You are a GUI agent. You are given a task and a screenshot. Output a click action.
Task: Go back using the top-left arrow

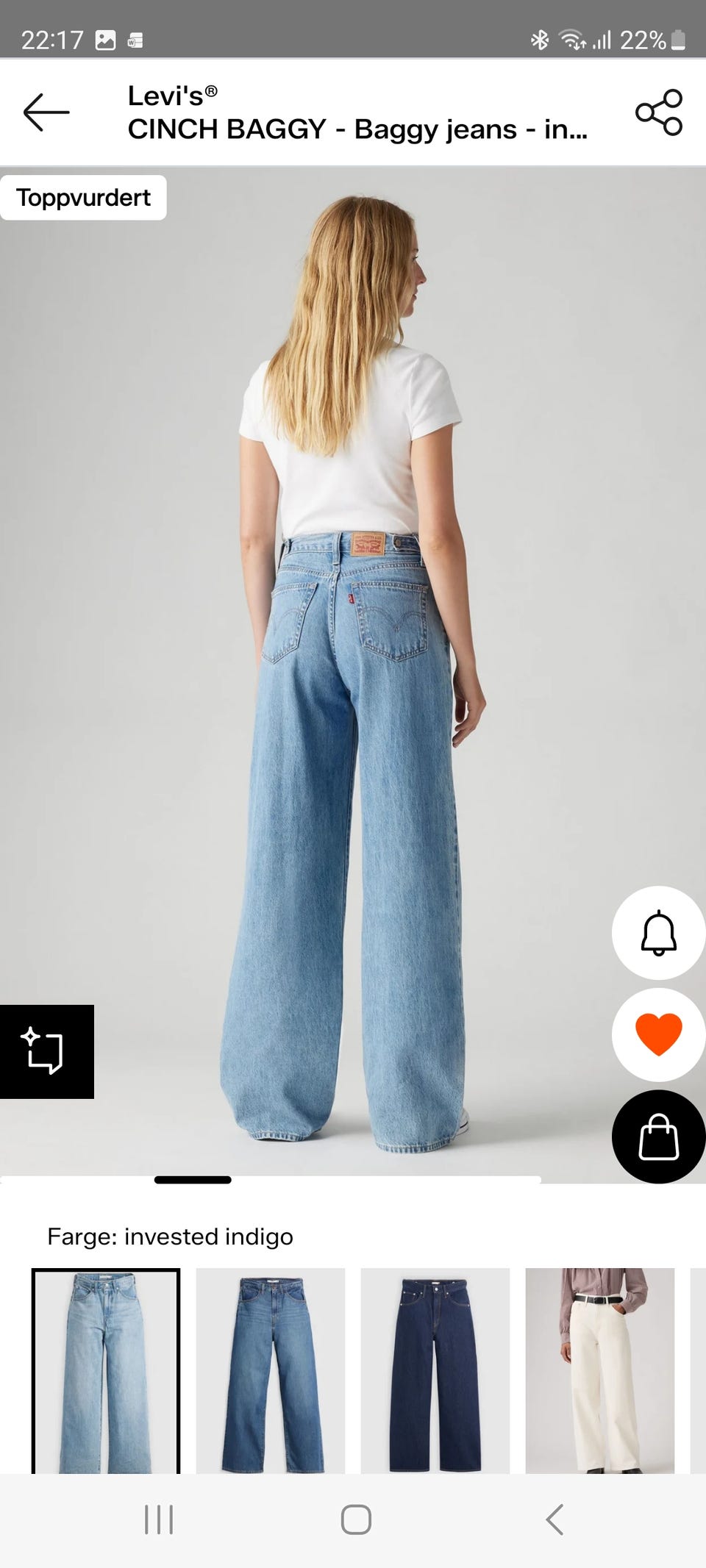pyautogui.click(x=46, y=112)
